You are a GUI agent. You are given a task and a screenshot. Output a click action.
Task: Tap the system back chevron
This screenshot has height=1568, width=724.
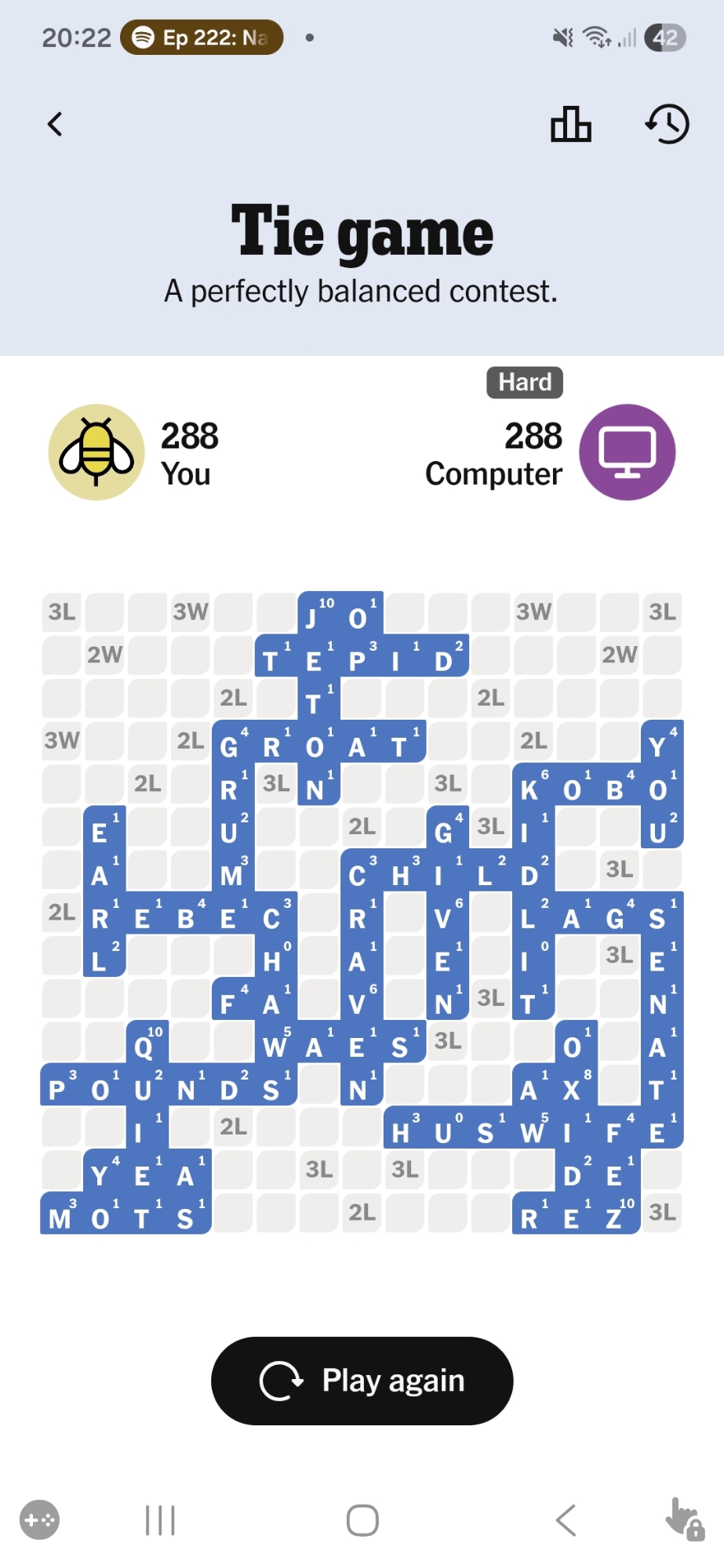[566, 1520]
